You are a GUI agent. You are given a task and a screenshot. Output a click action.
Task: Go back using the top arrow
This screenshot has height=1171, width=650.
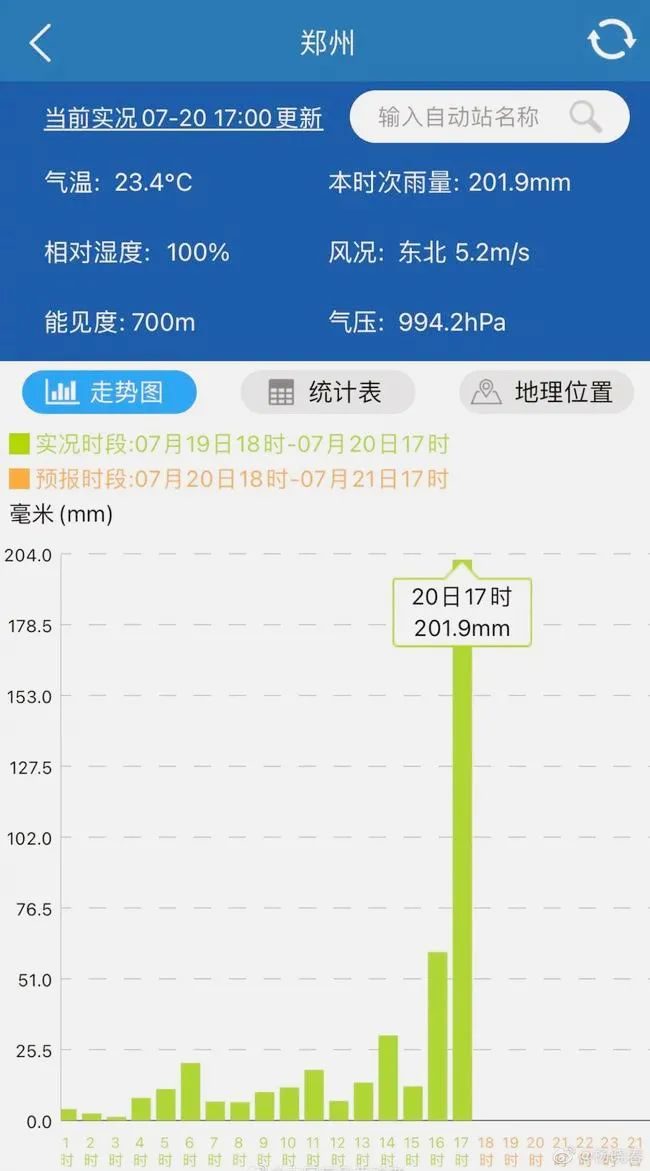click(x=40, y=43)
